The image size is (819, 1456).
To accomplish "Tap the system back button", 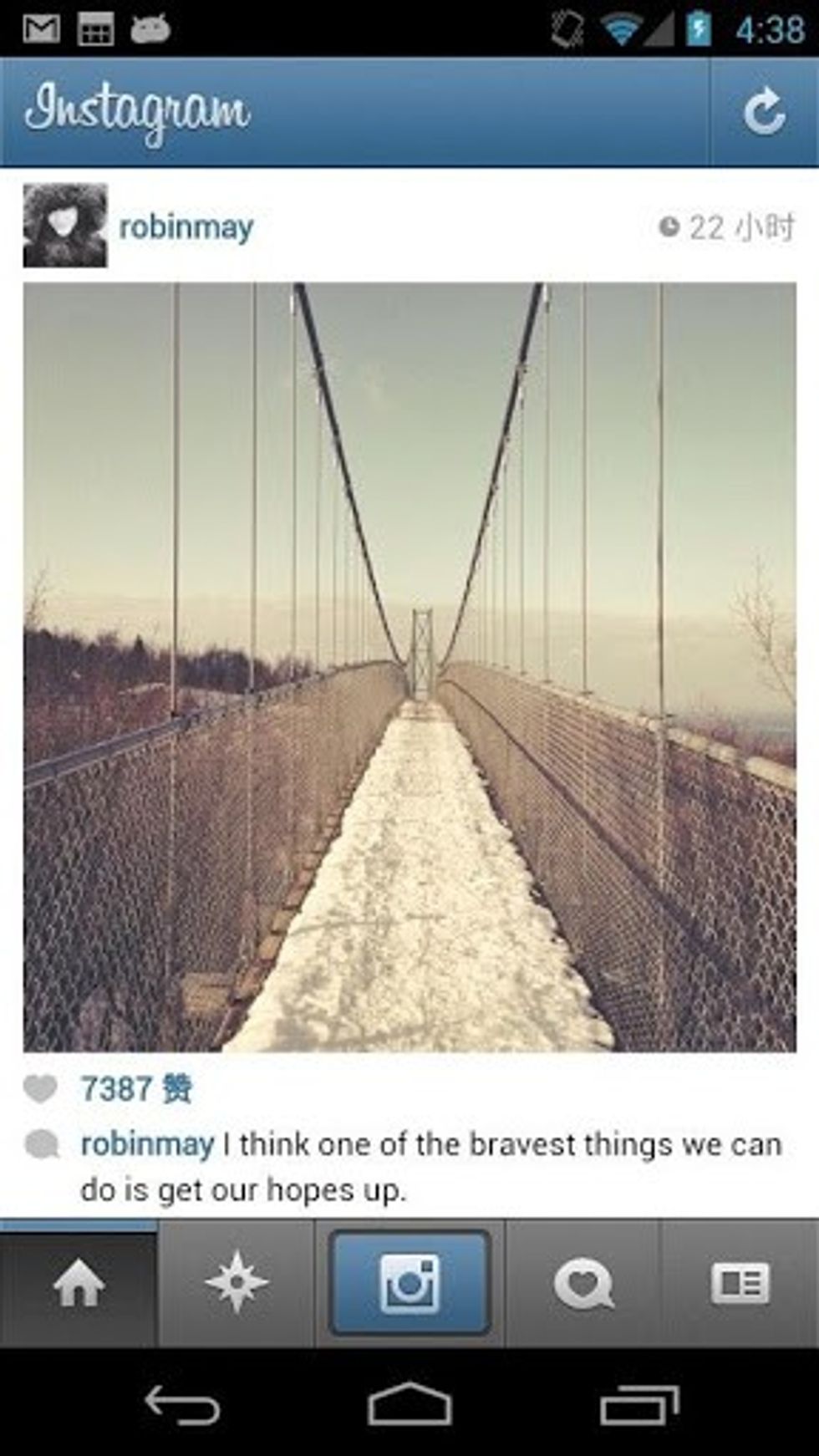I will coord(182,1404).
